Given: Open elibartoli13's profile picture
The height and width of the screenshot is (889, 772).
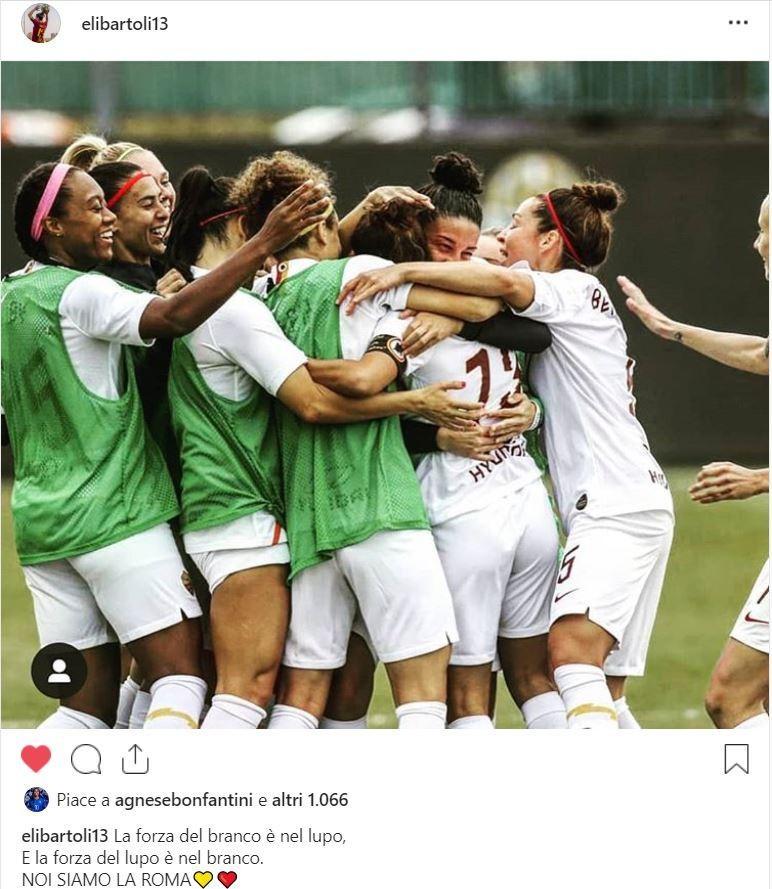Looking at the screenshot, I should coord(41,23).
